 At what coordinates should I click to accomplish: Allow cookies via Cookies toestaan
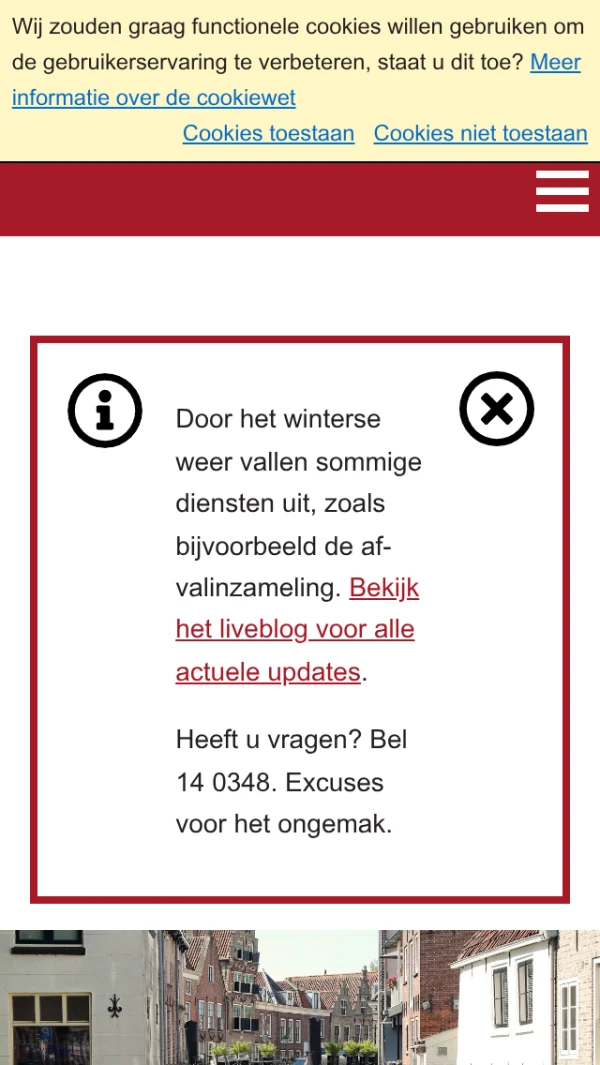click(x=268, y=133)
